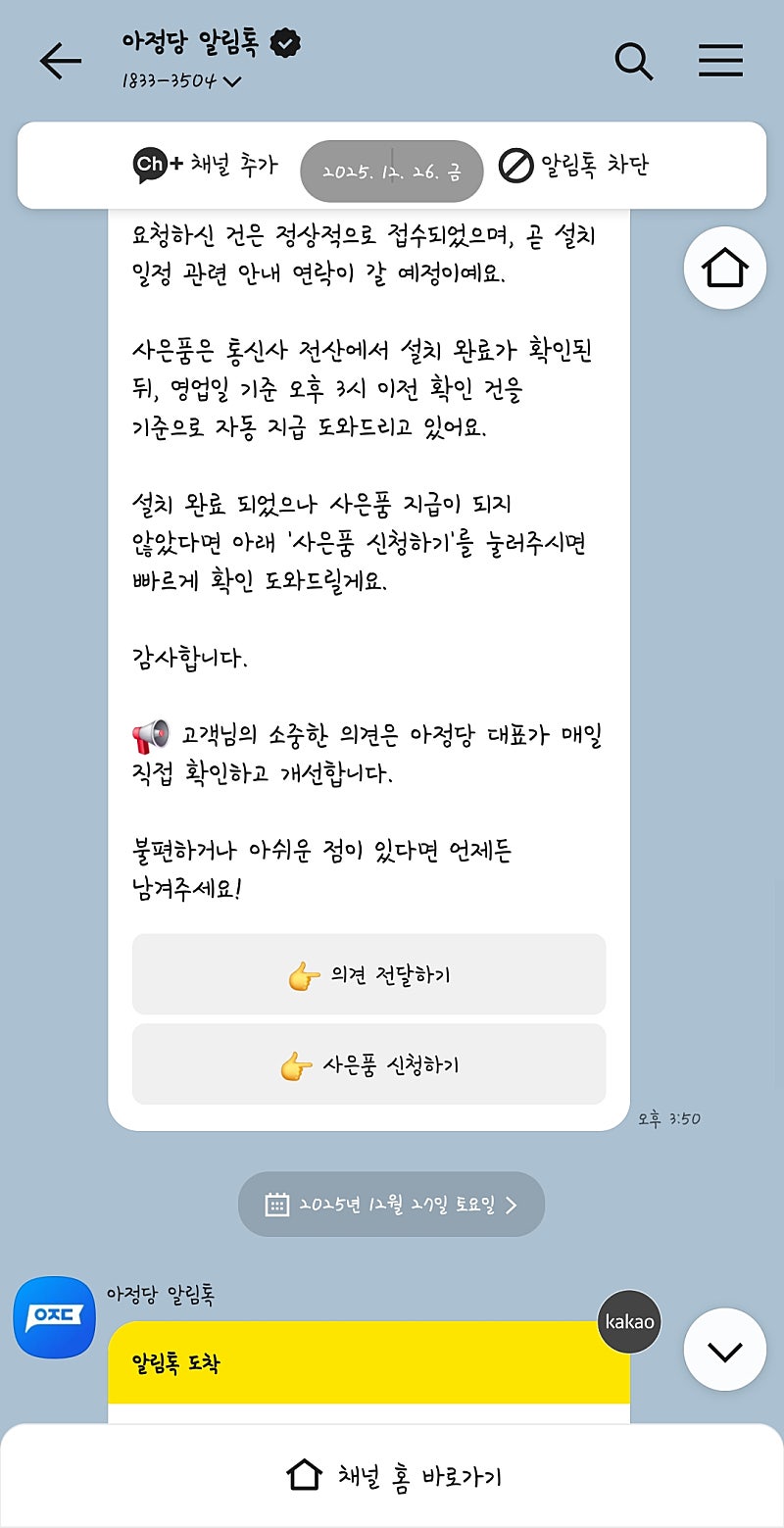Block notifications with 알림톡 차단

coord(573,166)
